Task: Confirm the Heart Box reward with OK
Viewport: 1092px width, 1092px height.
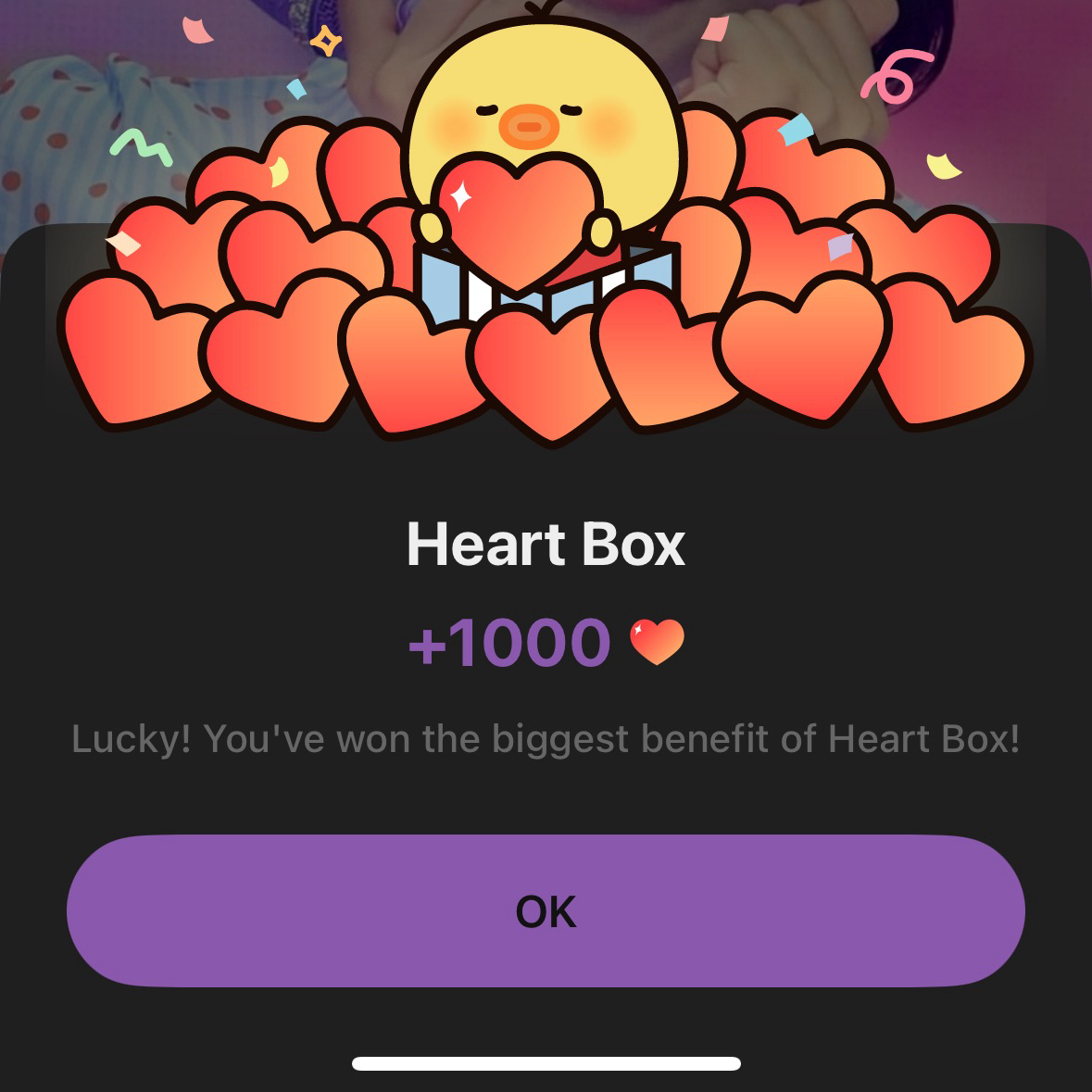Action: coord(546,911)
